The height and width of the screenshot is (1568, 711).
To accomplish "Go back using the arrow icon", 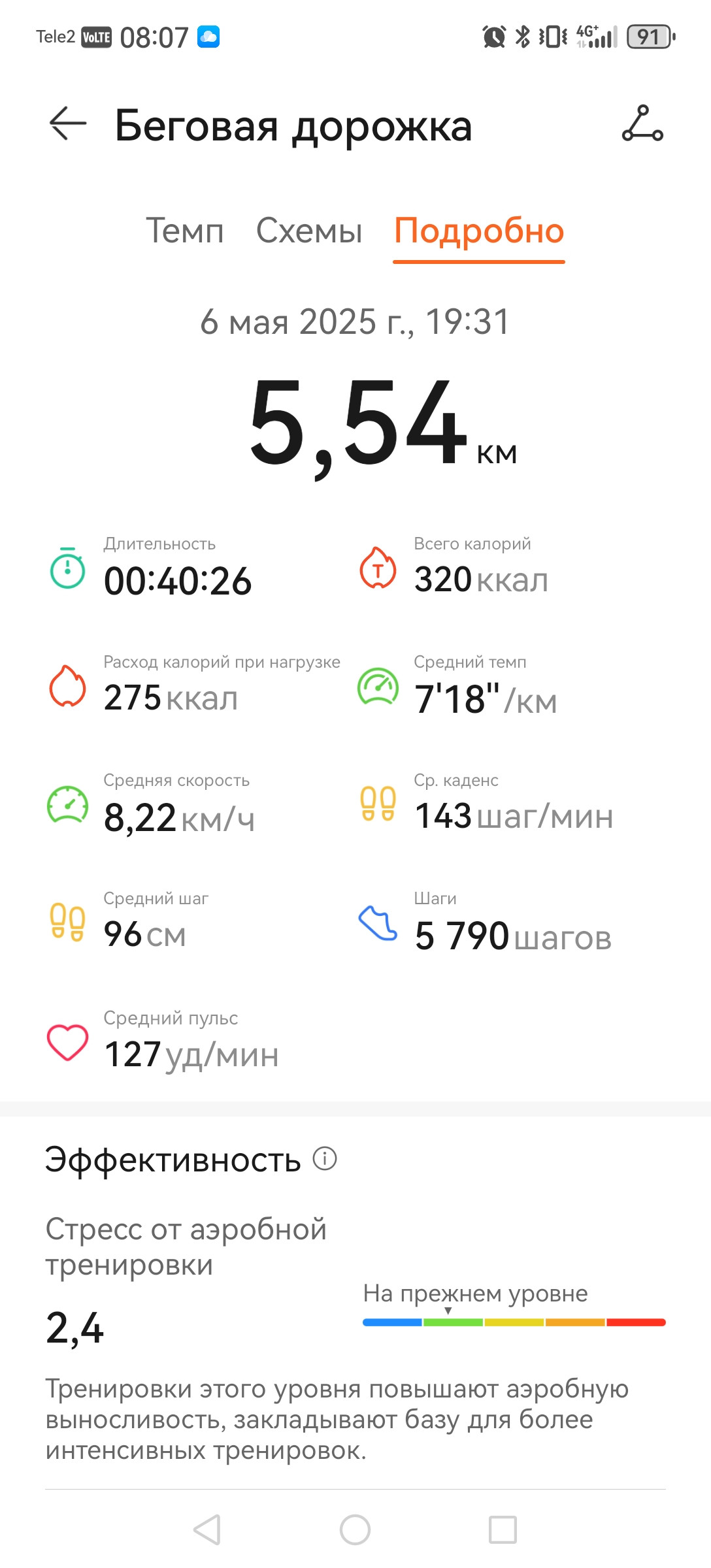I will (68, 123).
